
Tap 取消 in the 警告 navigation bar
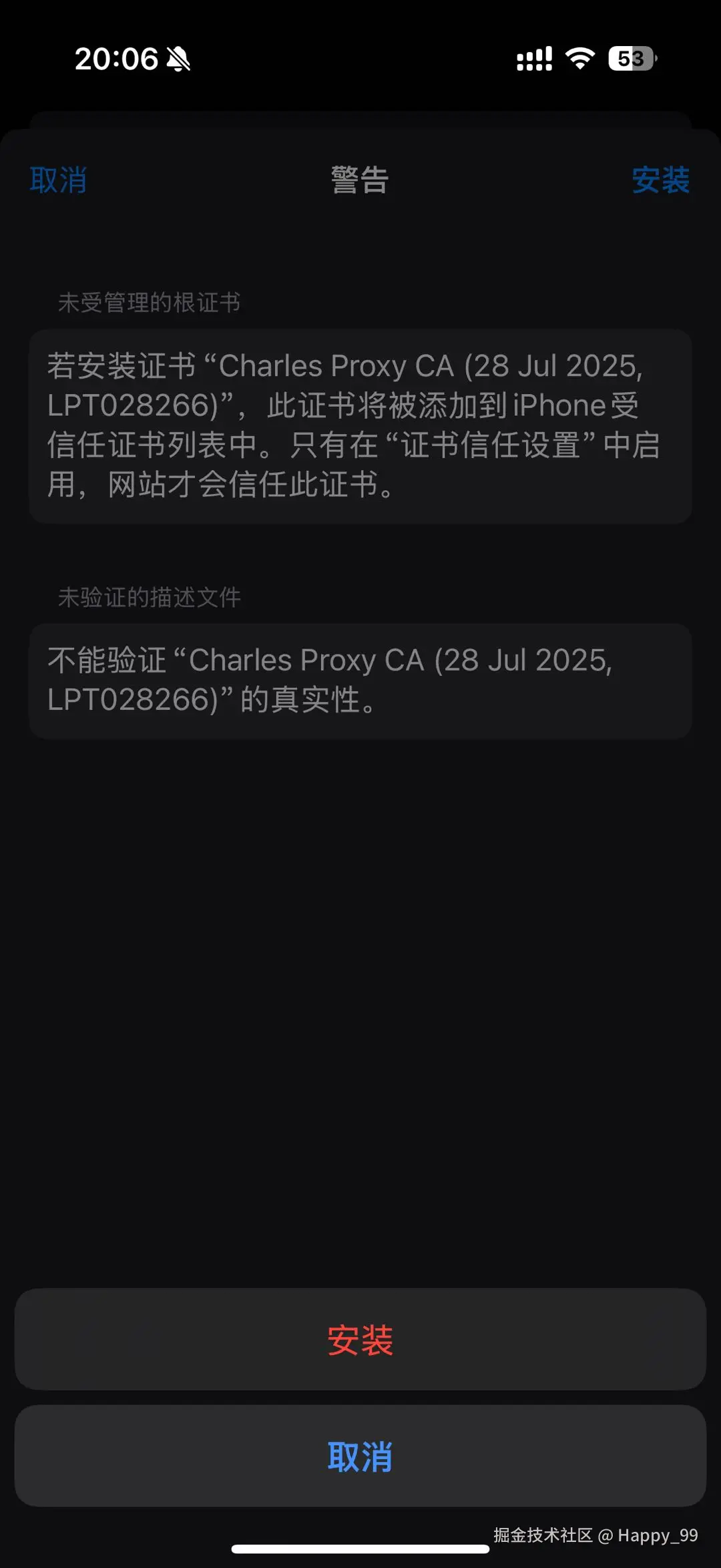click(x=59, y=180)
